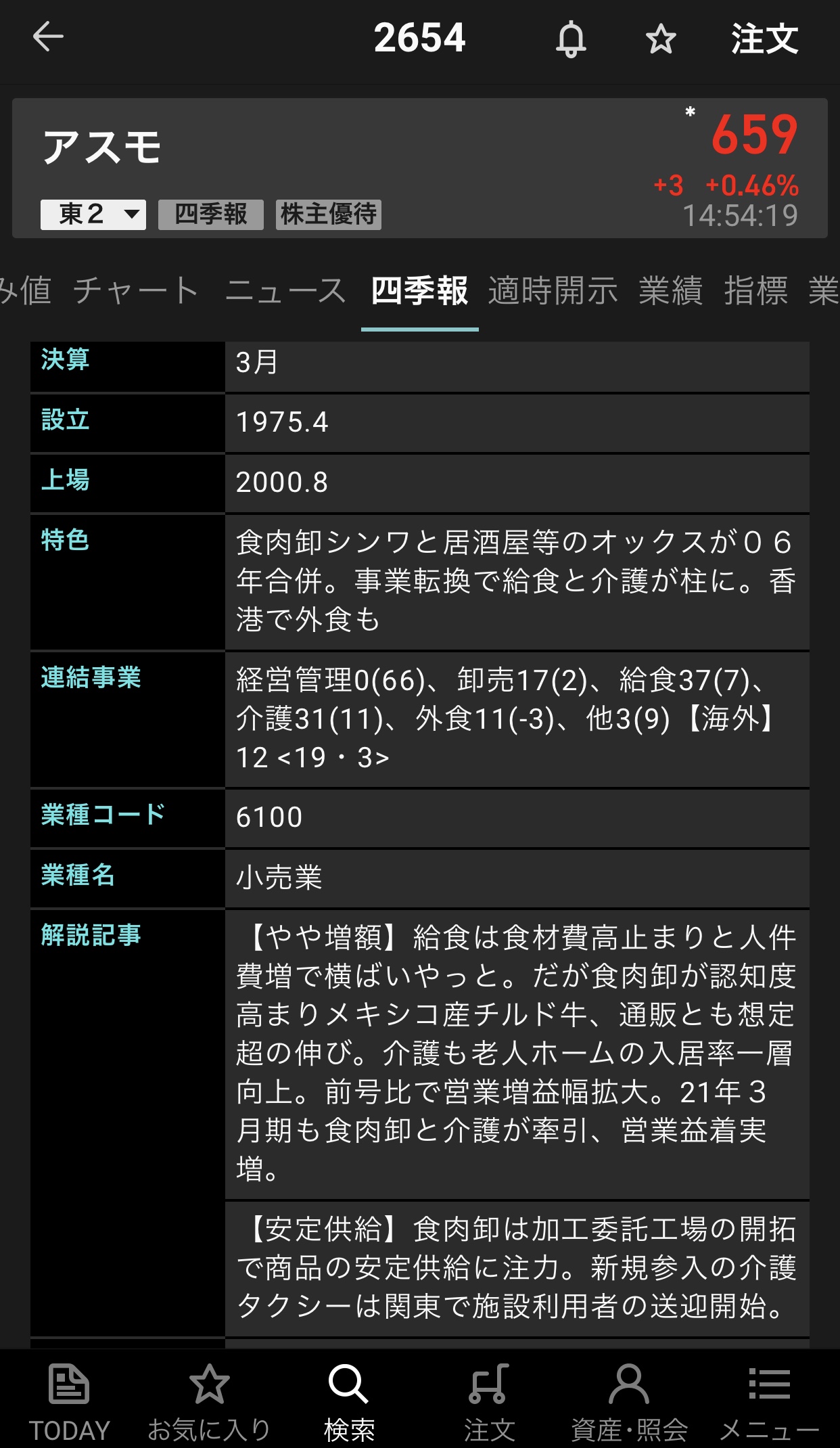Tap the 四季報 chip under アスモ

[211, 214]
